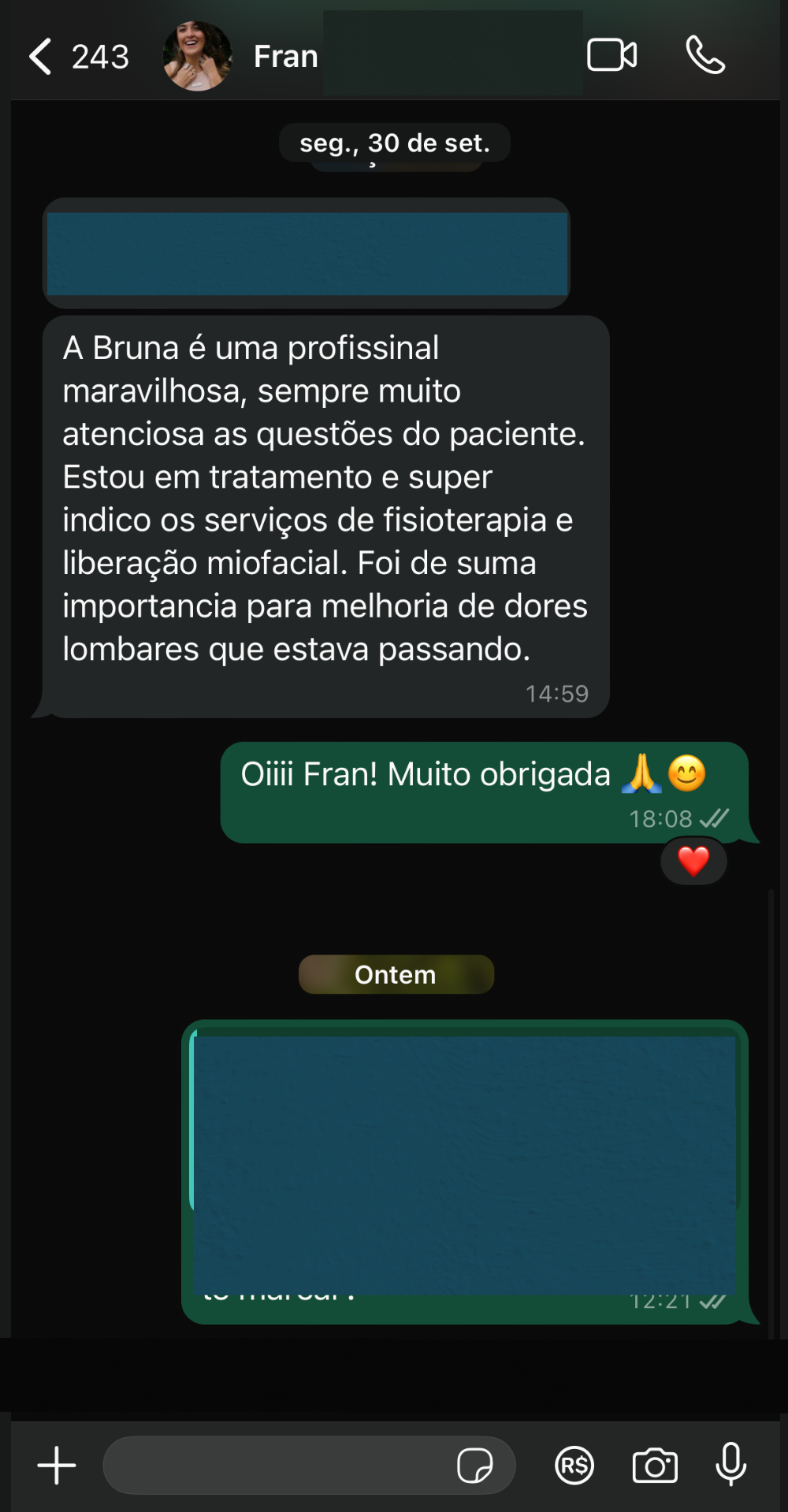Screen dimensions: 788x1512
Task: Open Fran's profile picture
Action: tap(197, 57)
